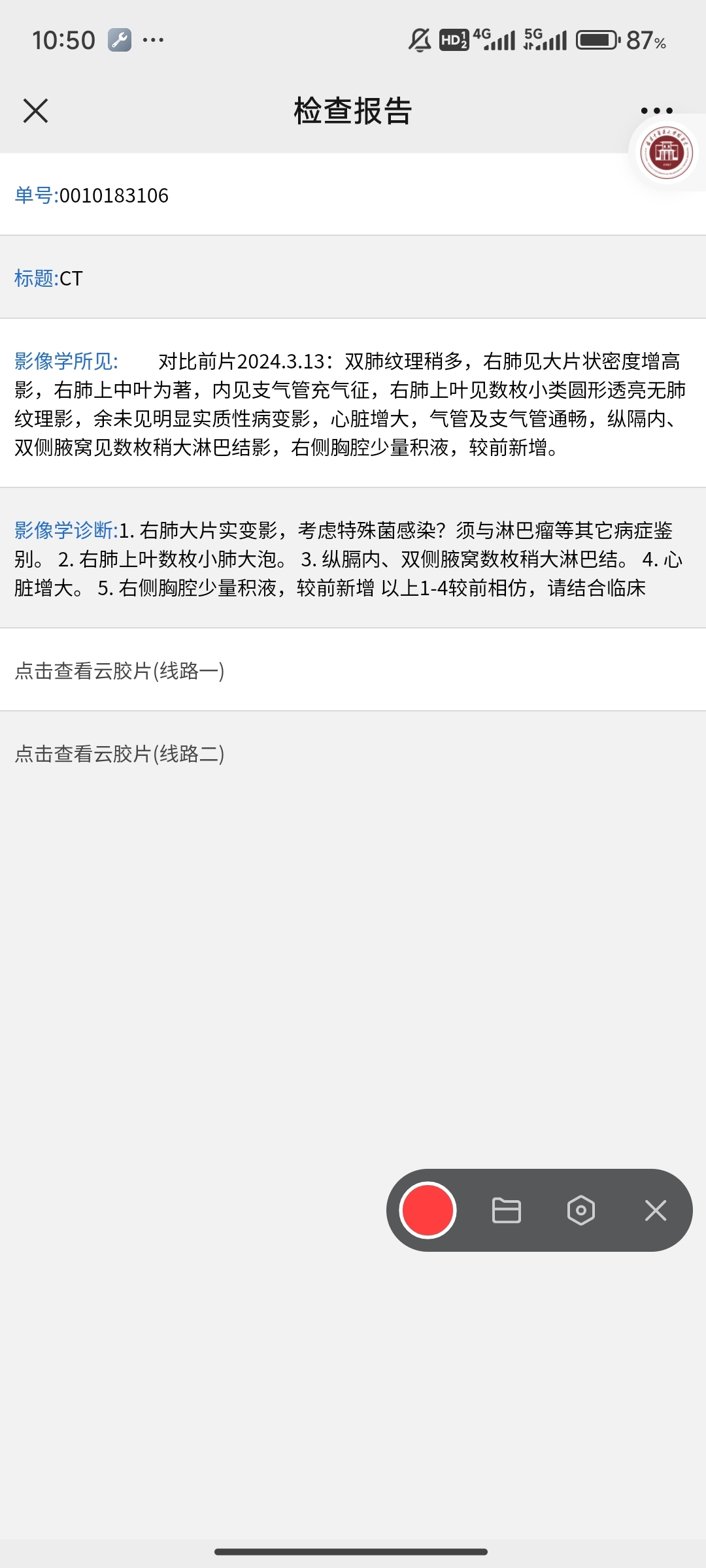Close the 检查报告 page

click(36, 110)
